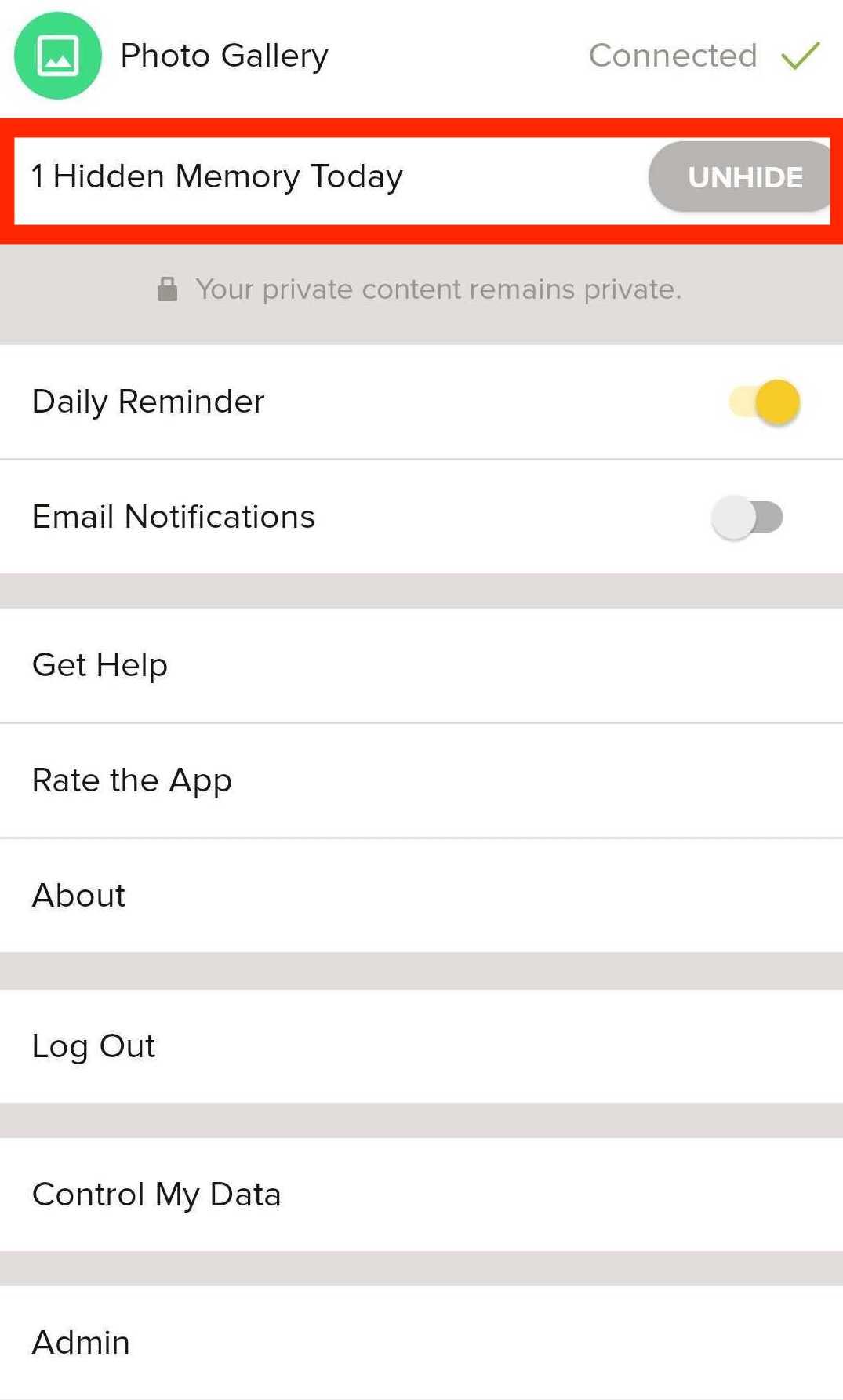
Task: Click the Photo Gallery title text
Action: point(225,55)
